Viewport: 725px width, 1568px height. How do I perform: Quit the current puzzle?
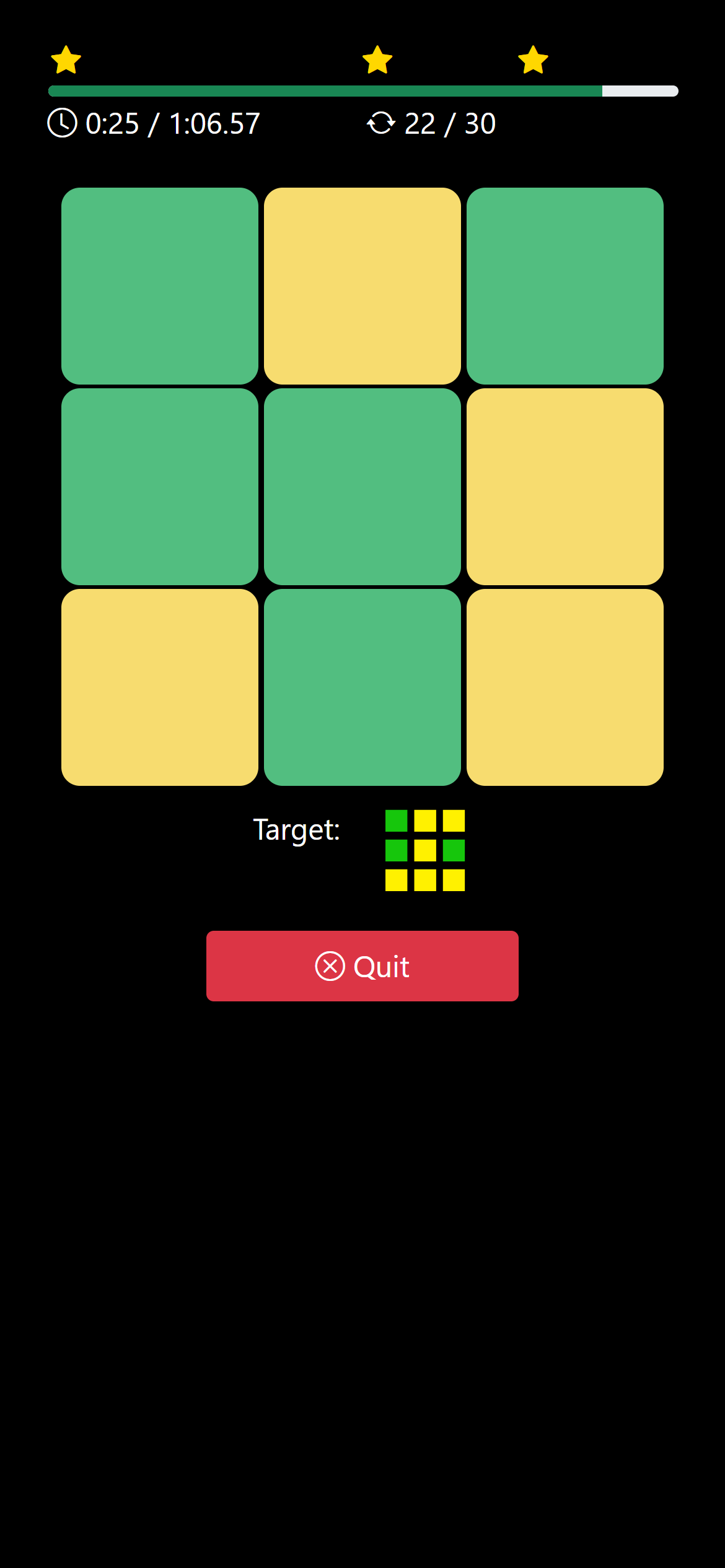[362, 966]
